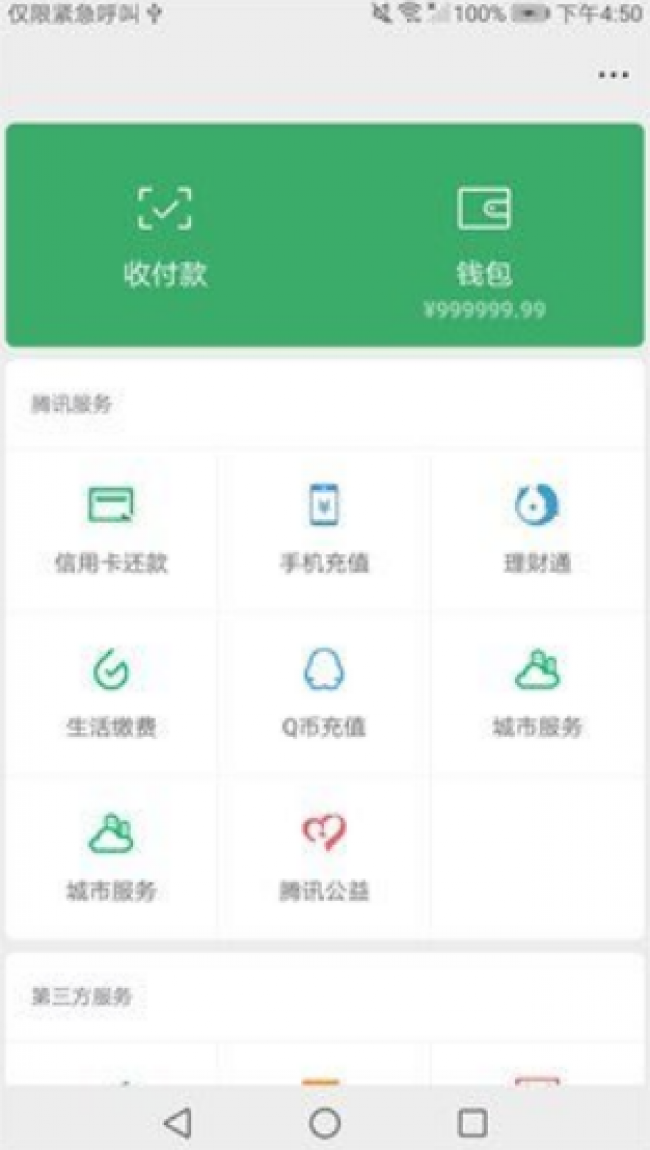This screenshot has height=1150, width=650.
Task: Open the three-dot overflow menu
Action: click(x=613, y=75)
